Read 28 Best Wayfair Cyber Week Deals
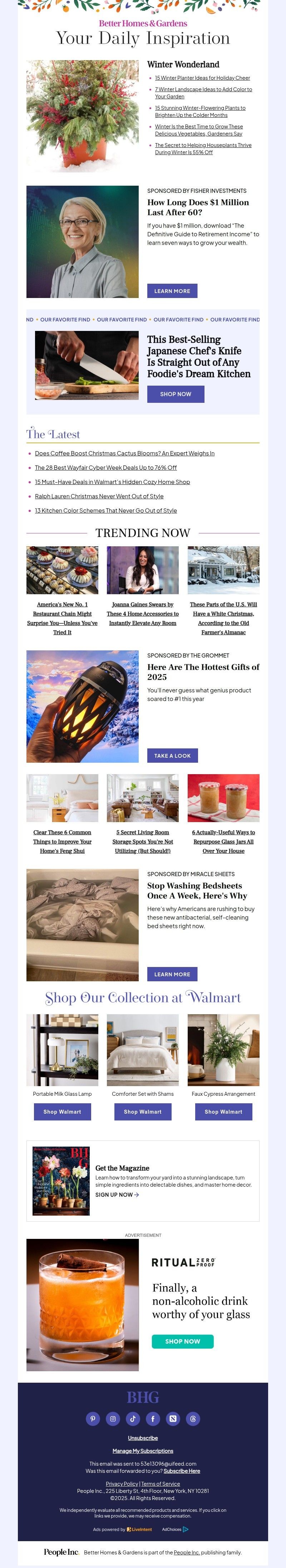 point(105,468)
